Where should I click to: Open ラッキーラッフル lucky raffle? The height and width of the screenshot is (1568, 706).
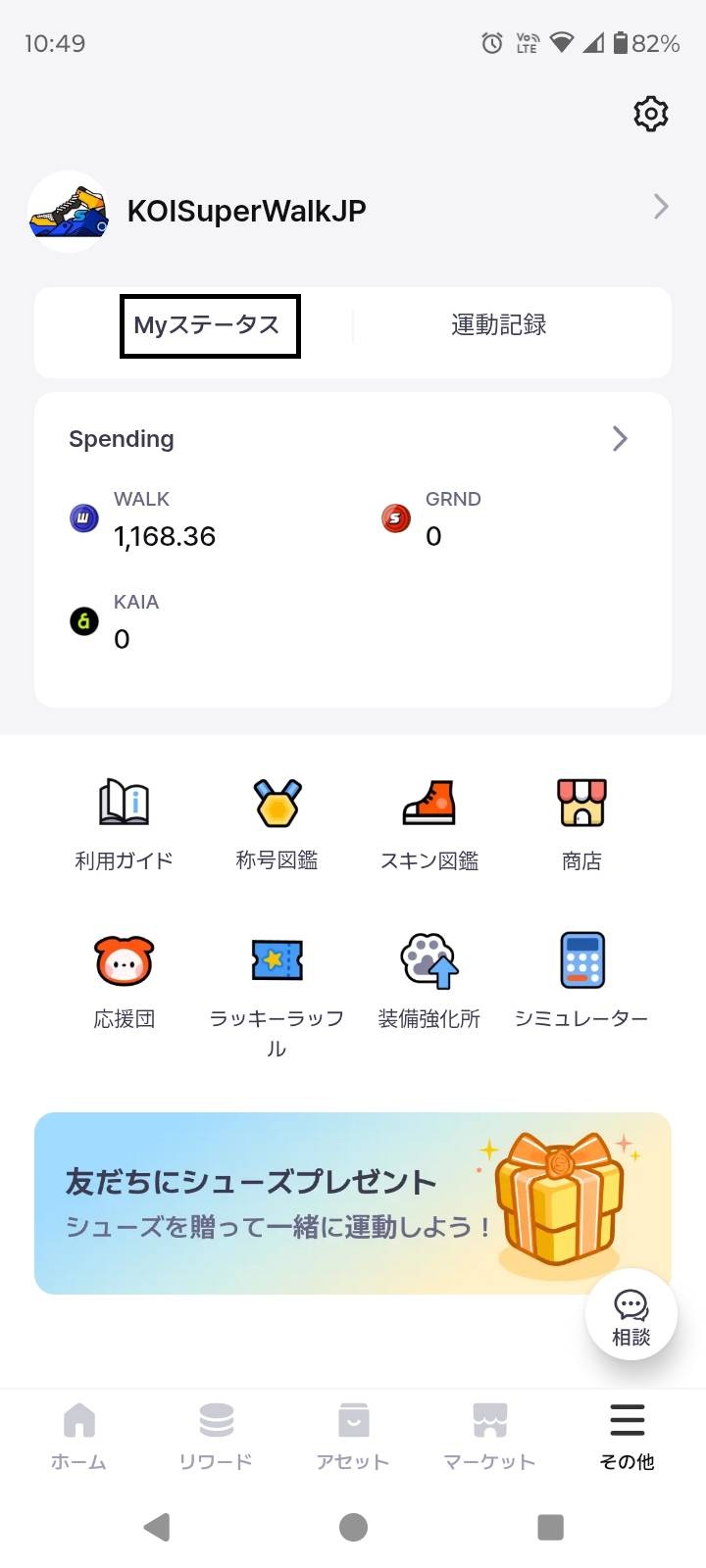tap(277, 985)
